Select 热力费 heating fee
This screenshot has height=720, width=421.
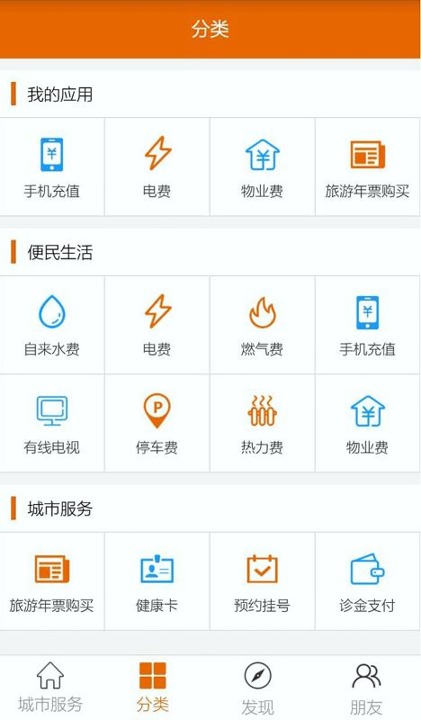pos(262,423)
